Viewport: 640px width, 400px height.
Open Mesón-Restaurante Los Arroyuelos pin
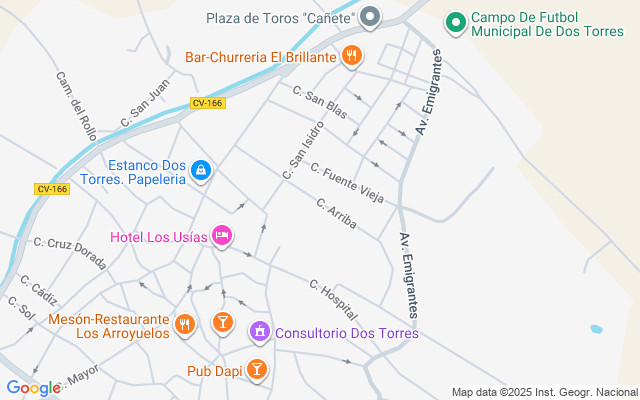[x=184, y=324]
